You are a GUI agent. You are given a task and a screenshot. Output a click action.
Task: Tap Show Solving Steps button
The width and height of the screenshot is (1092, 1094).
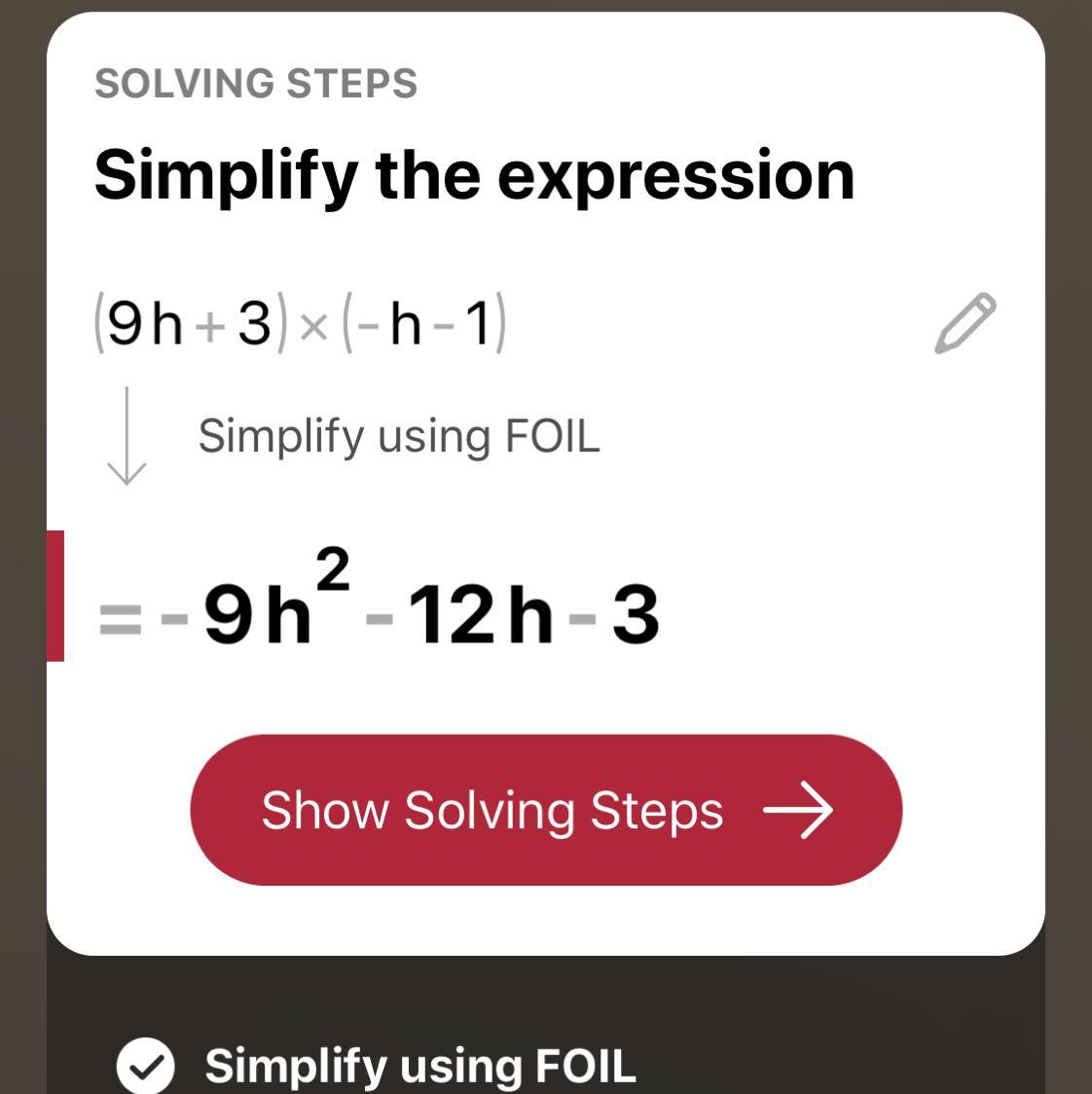[546, 810]
